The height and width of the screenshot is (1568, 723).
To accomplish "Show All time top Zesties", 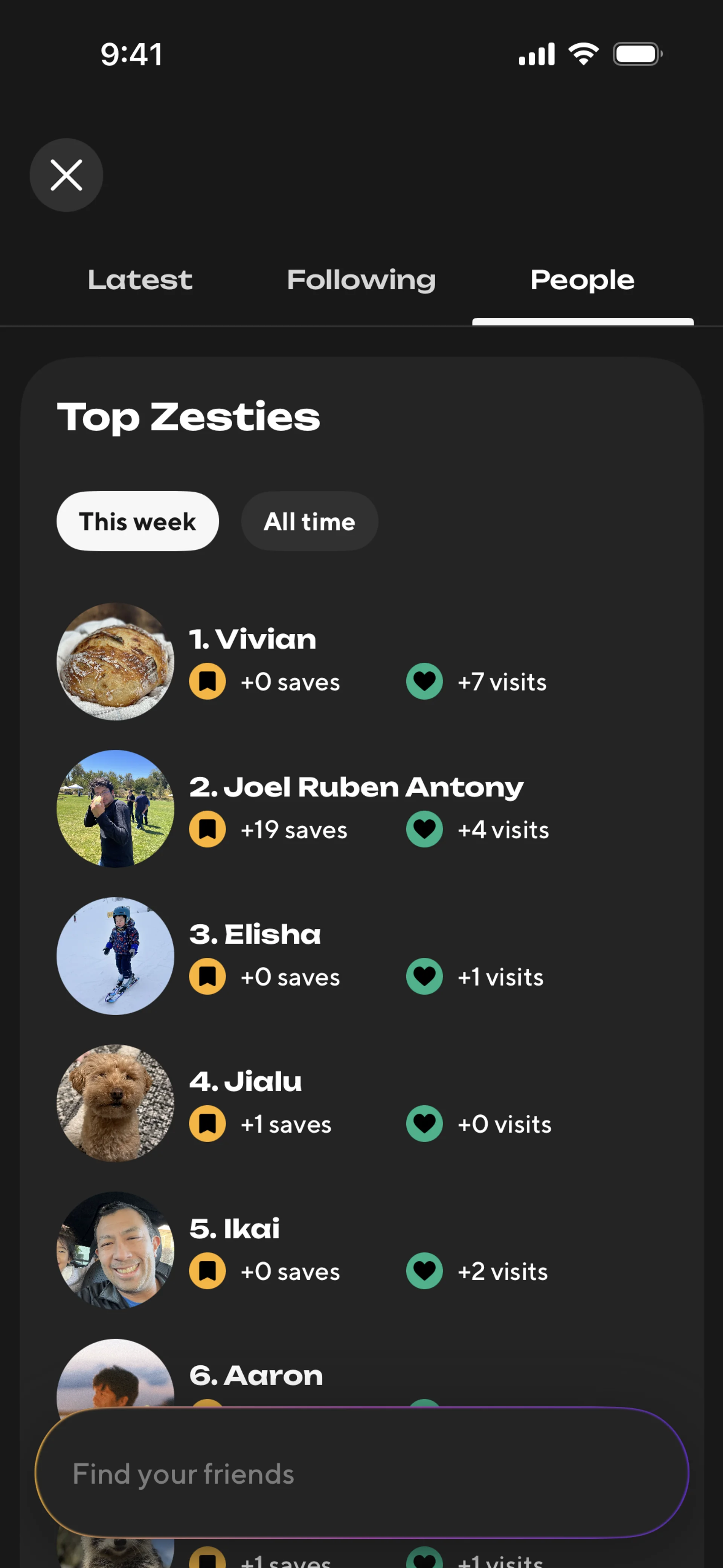I will [x=309, y=522].
